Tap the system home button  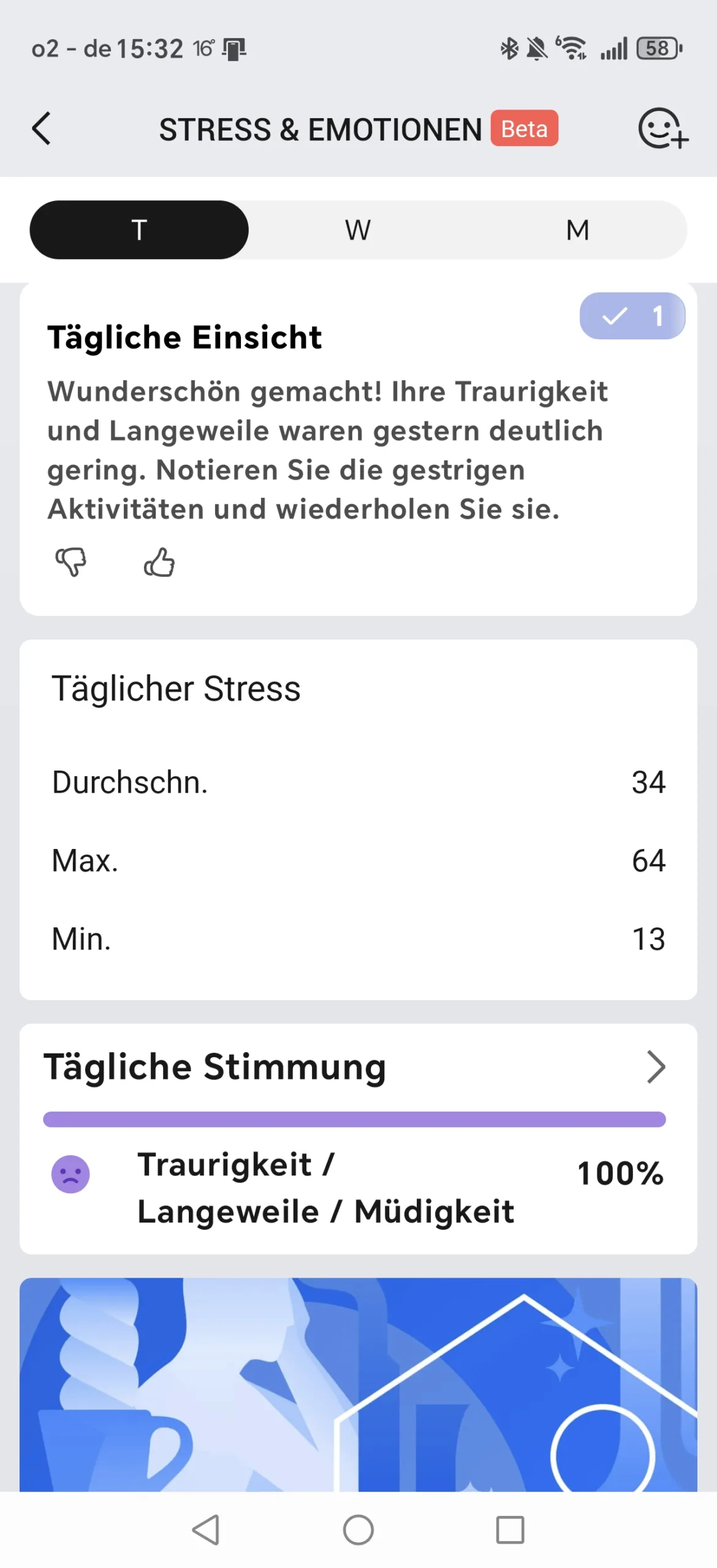tap(358, 1529)
